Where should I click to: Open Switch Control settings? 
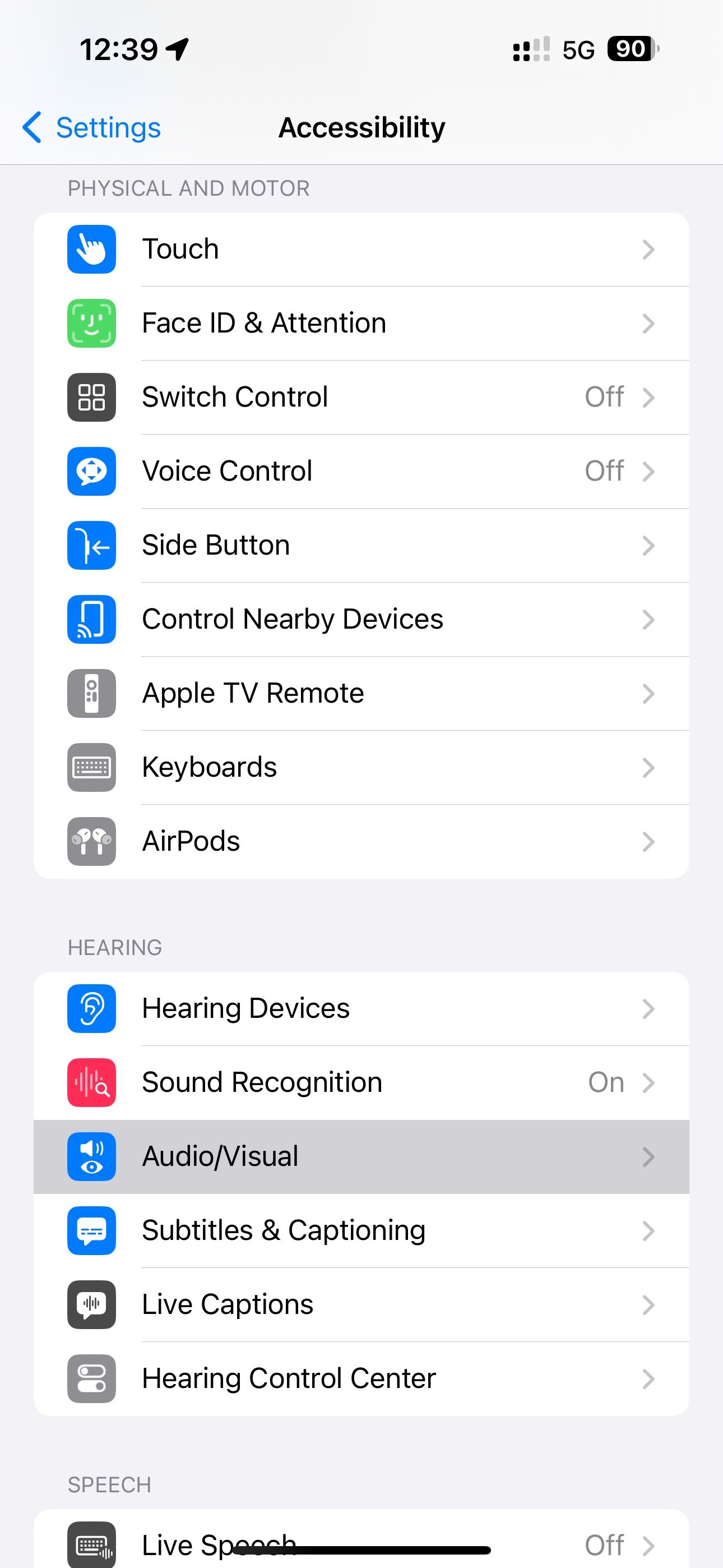click(361, 397)
